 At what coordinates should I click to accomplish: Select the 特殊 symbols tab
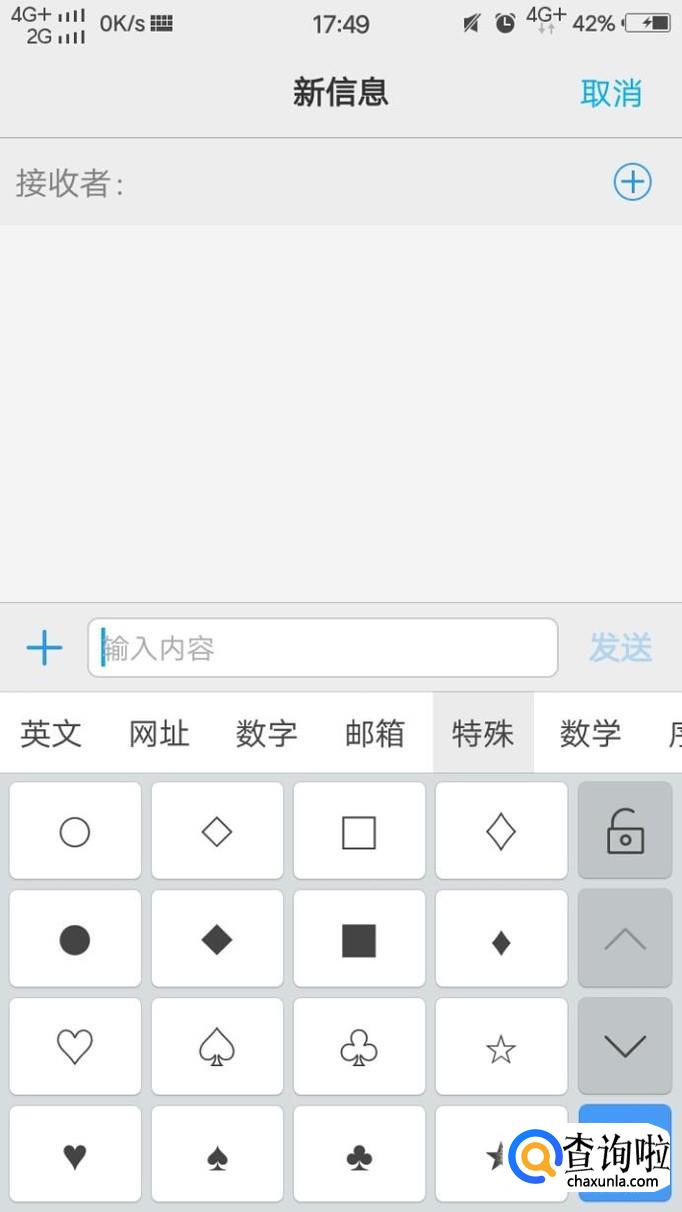(x=483, y=734)
